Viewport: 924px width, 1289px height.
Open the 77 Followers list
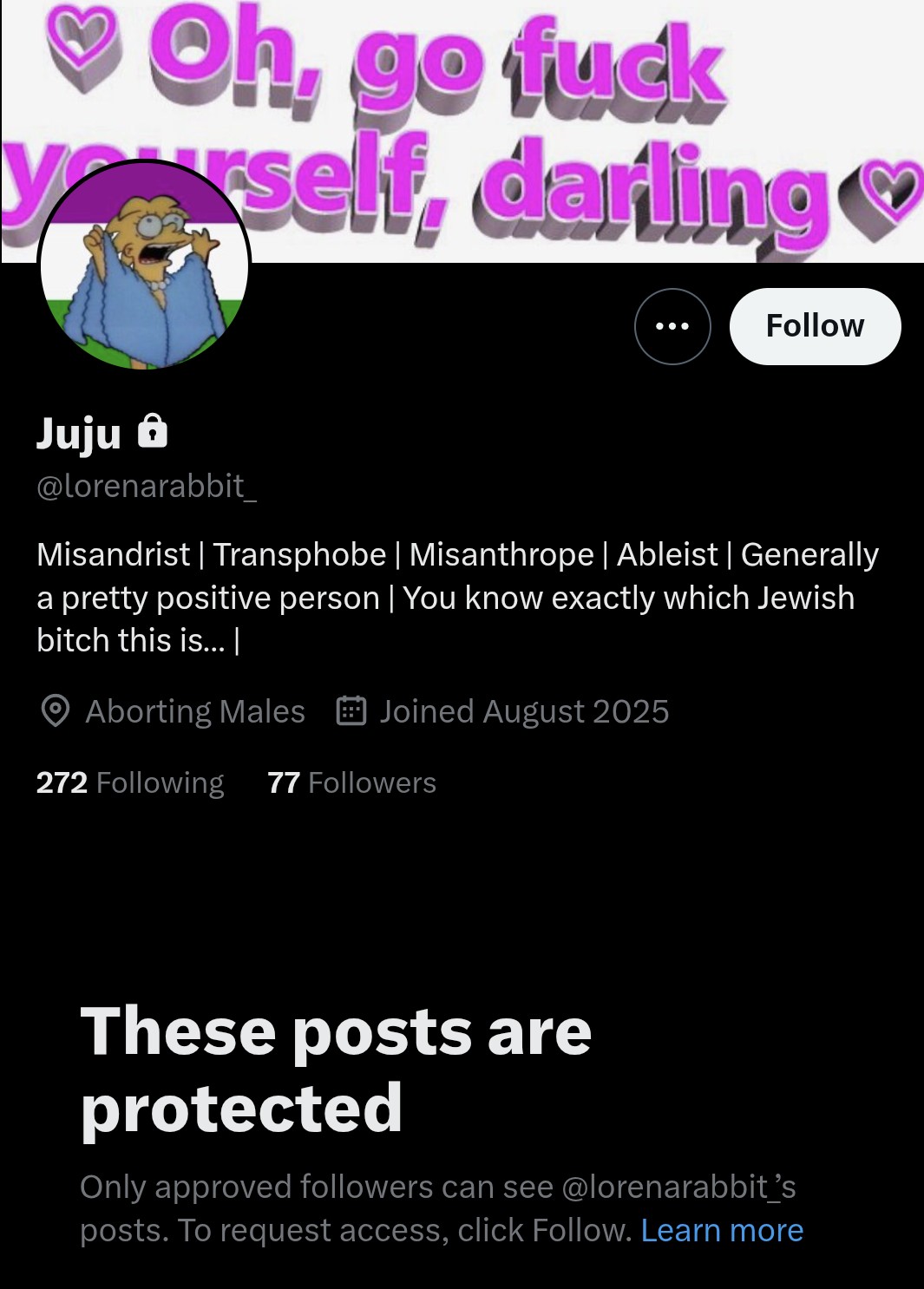351,782
